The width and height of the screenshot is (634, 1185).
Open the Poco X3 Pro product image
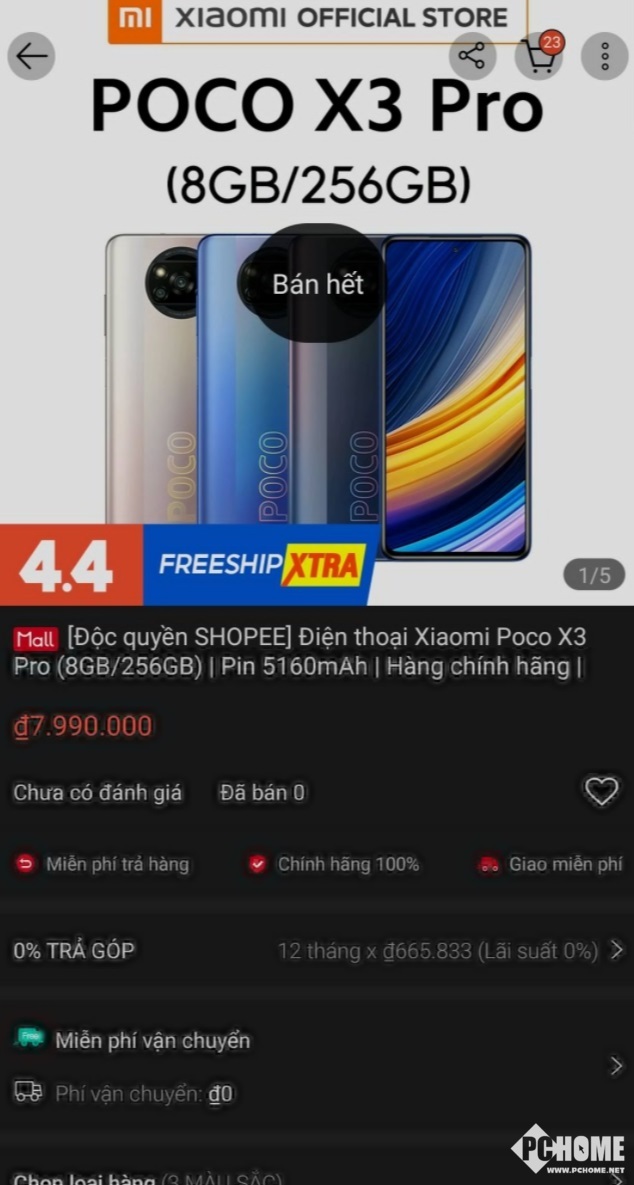click(x=316, y=390)
